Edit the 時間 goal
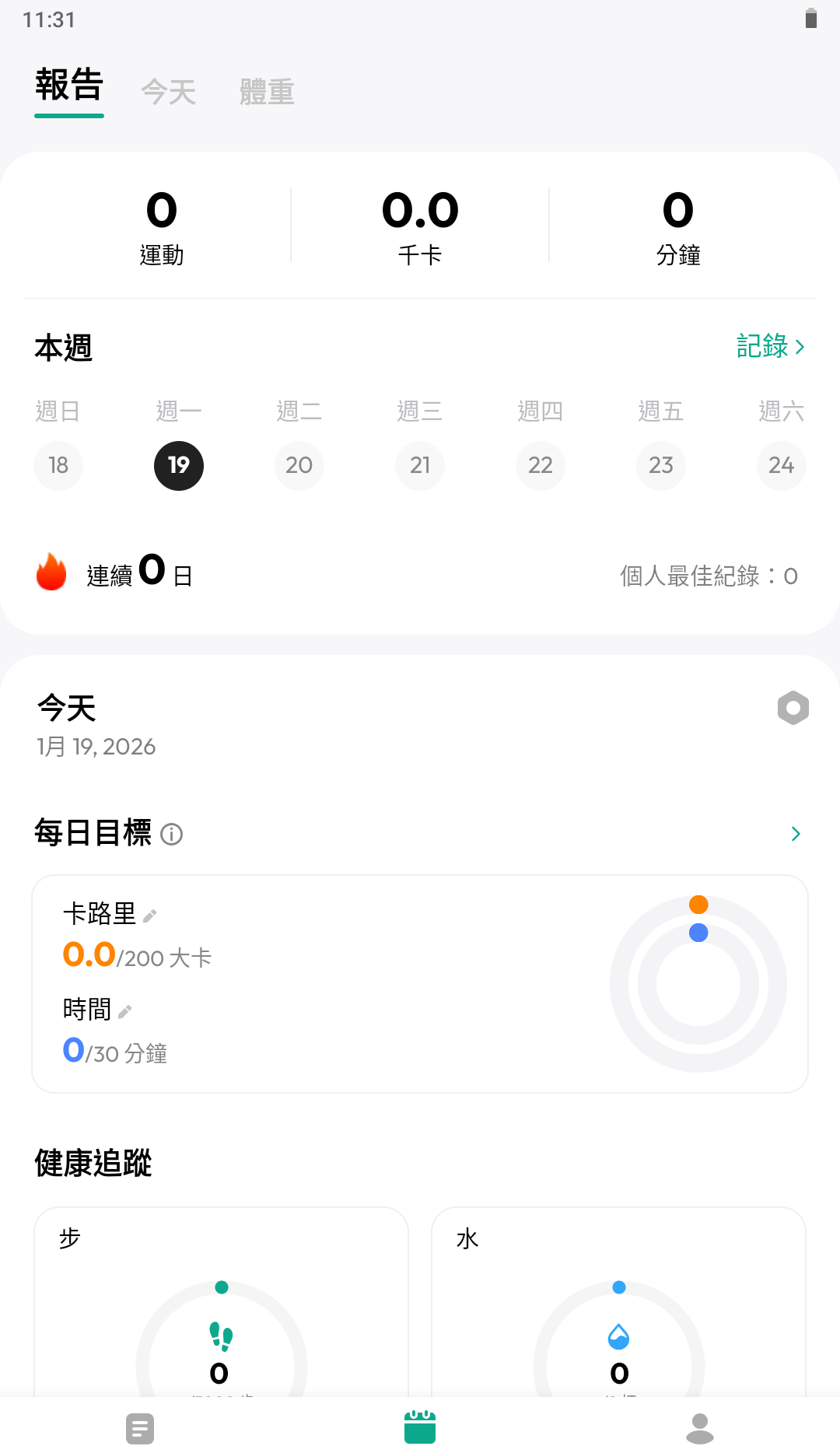Screen dimensions: 840x1453 125,1011
